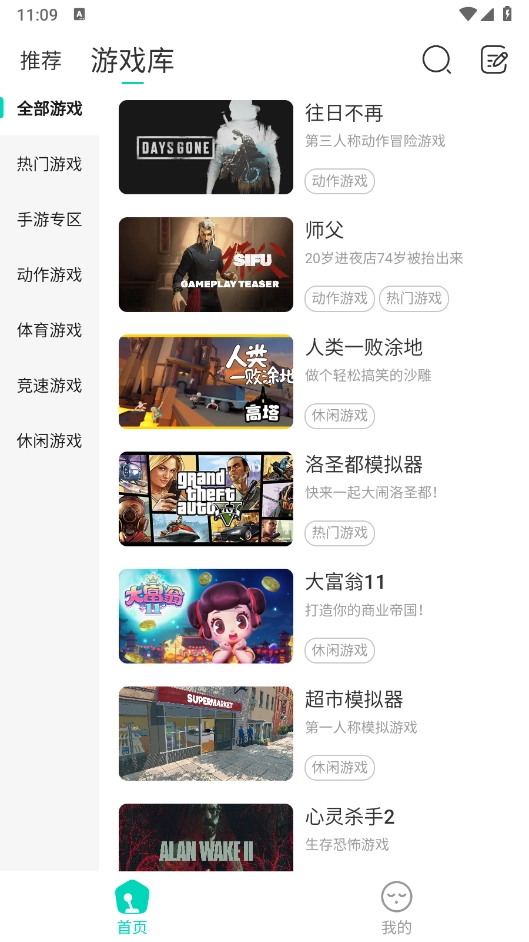
Task: Open the 往日不再 game card
Action: 314,147
